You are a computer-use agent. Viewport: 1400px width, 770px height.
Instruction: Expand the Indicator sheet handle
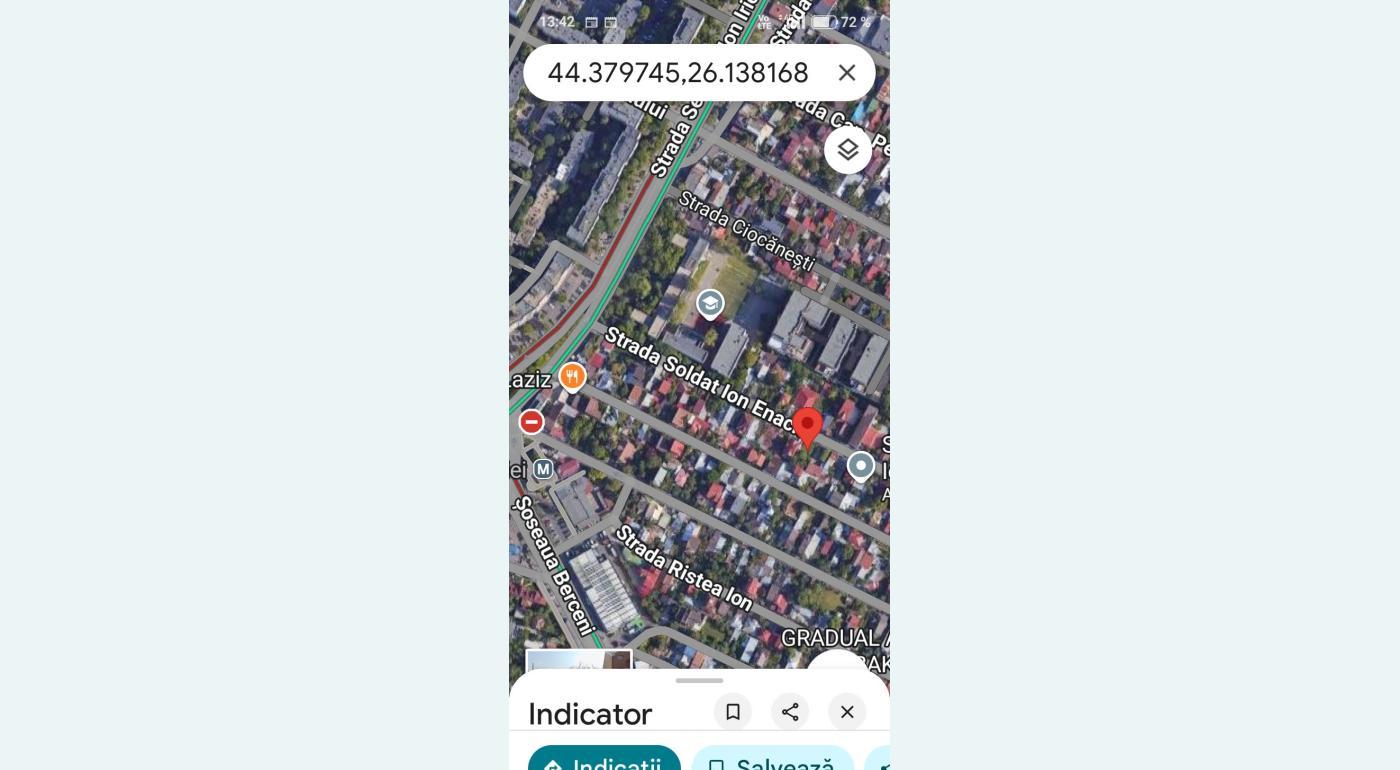tap(699, 681)
